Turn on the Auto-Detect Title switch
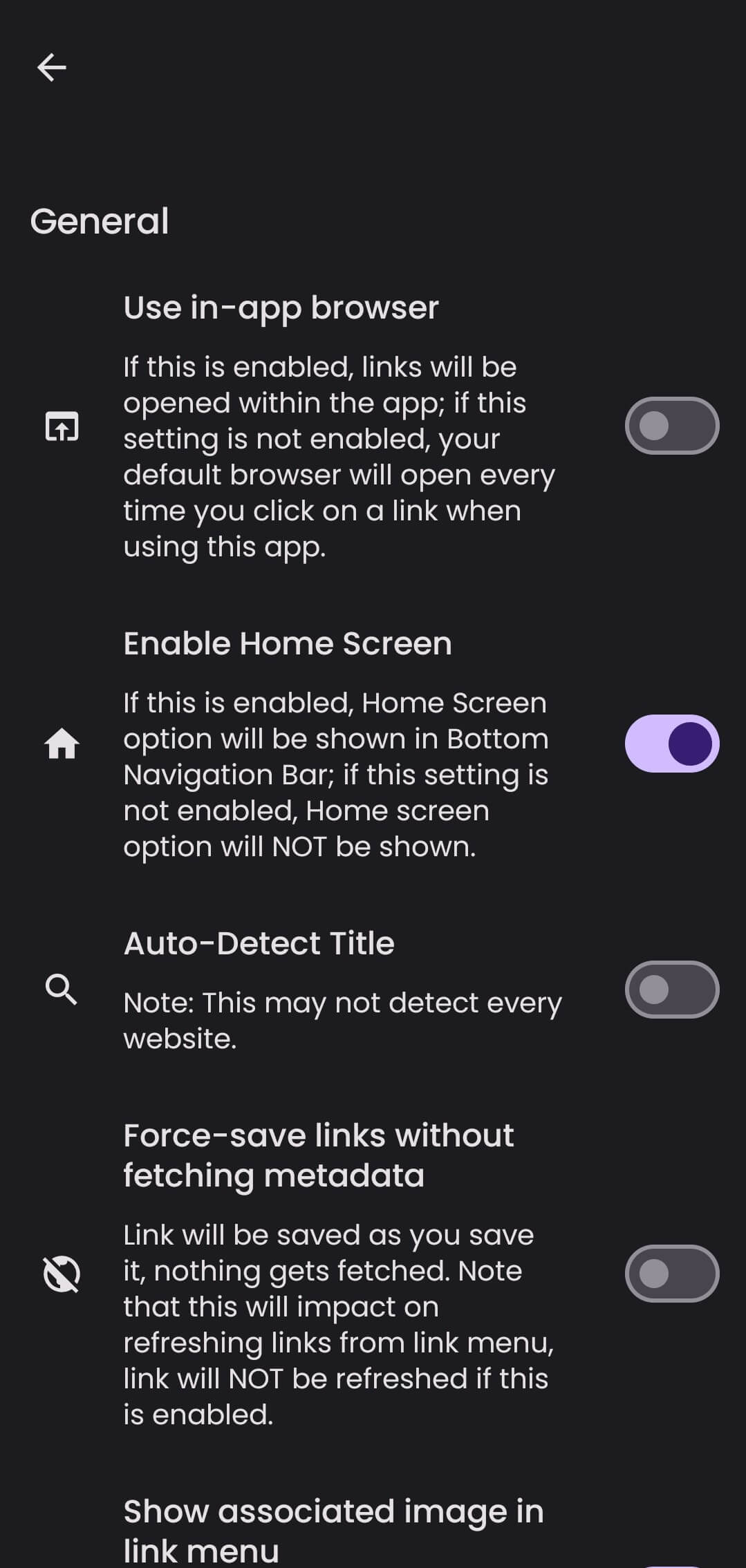Viewport: 746px width, 1568px height. click(x=671, y=990)
